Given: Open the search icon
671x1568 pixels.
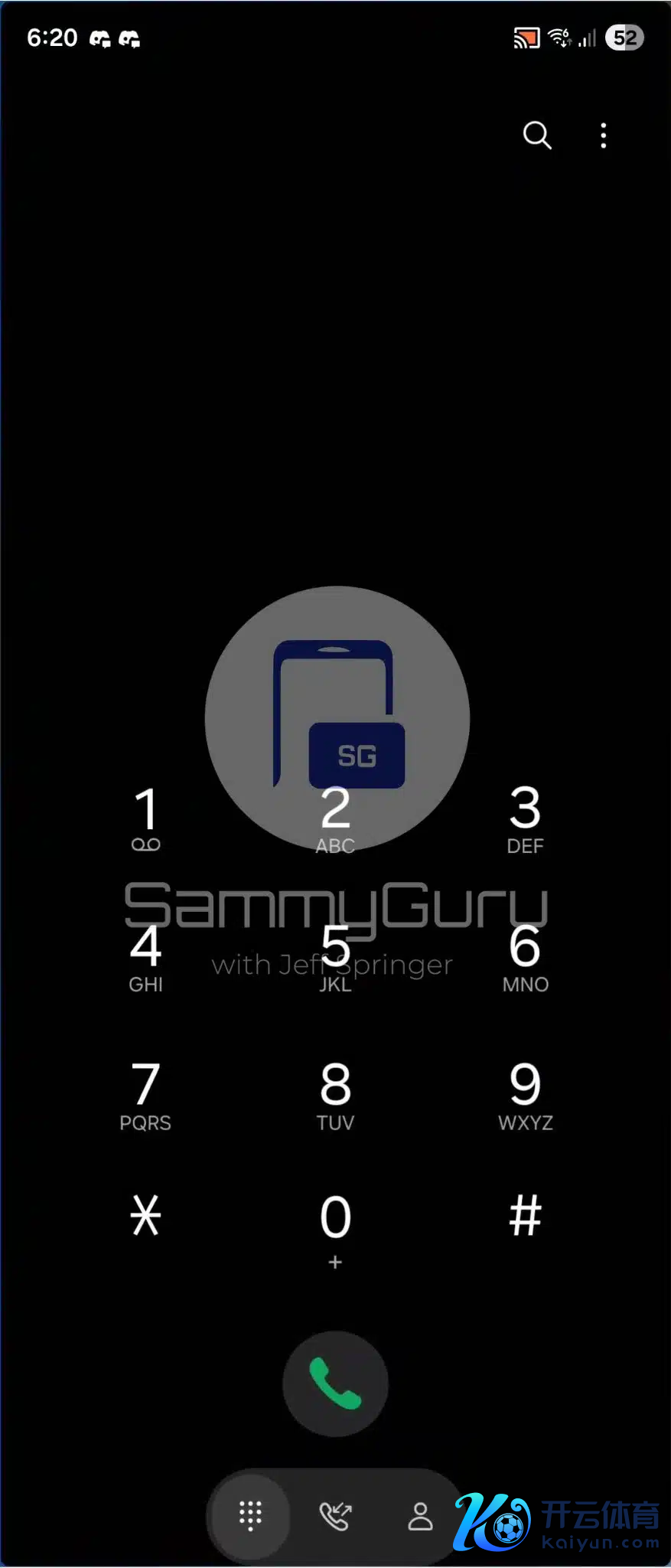Looking at the screenshot, I should point(537,136).
